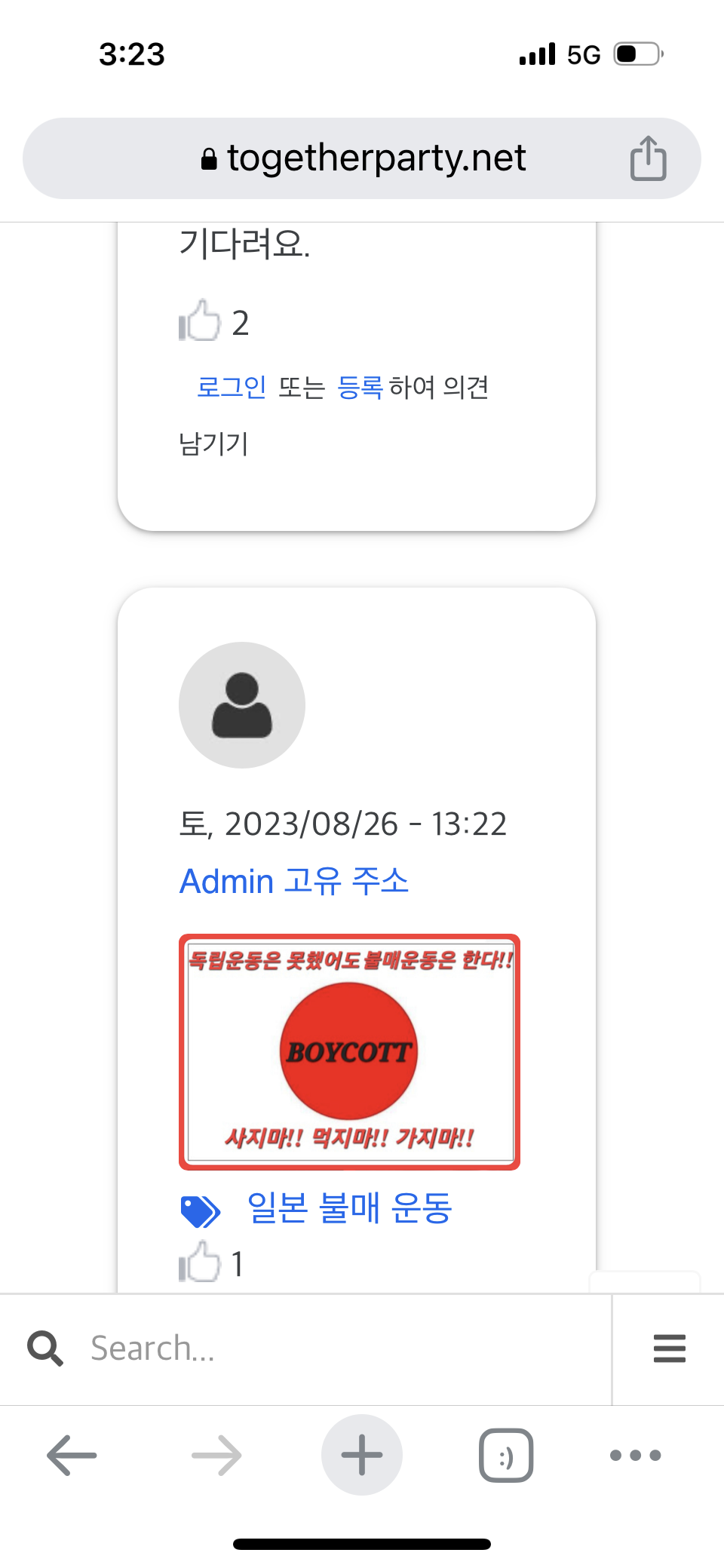Viewport: 724px width, 1568px height.
Task: Tap the togetherparty.net address bar
Action: 362,158
